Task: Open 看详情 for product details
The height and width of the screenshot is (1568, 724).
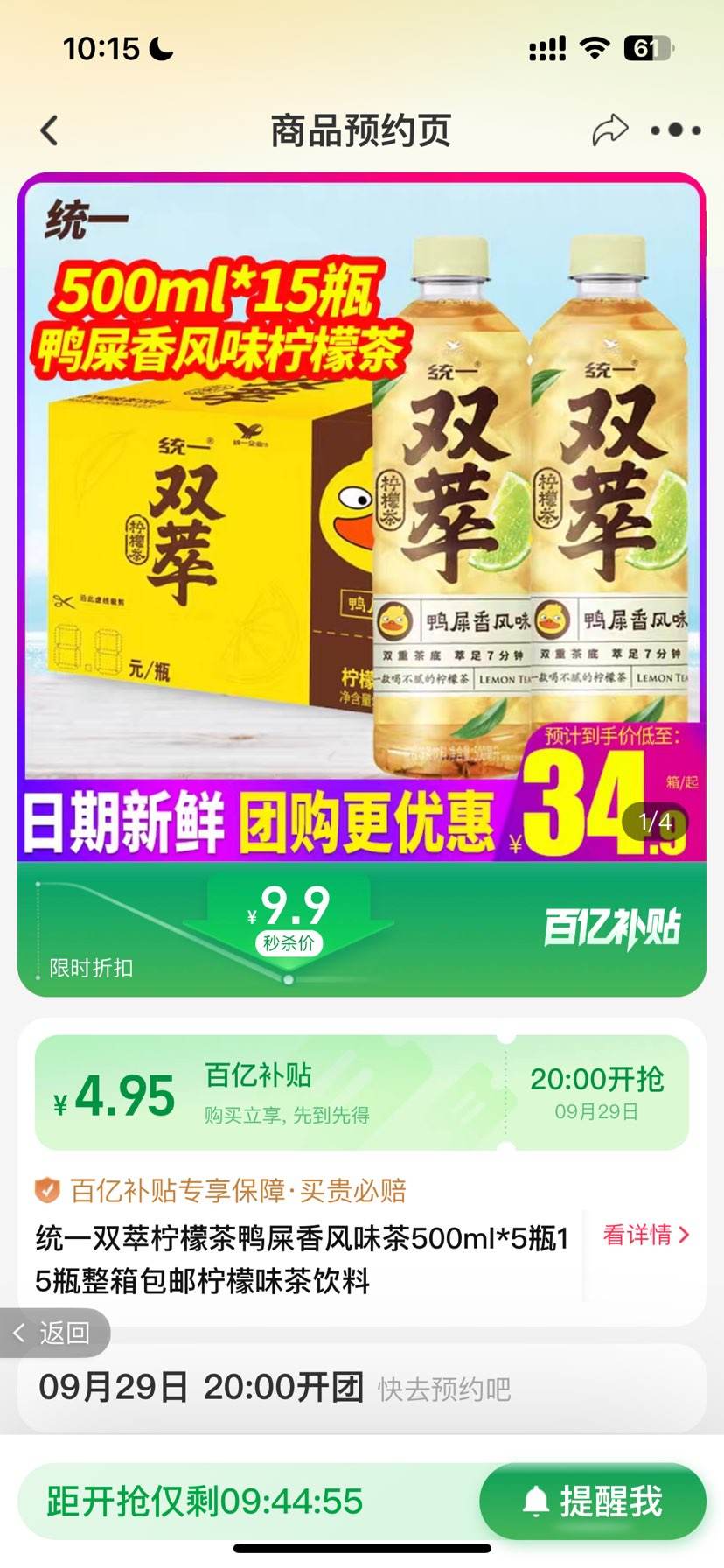Action: click(646, 1235)
